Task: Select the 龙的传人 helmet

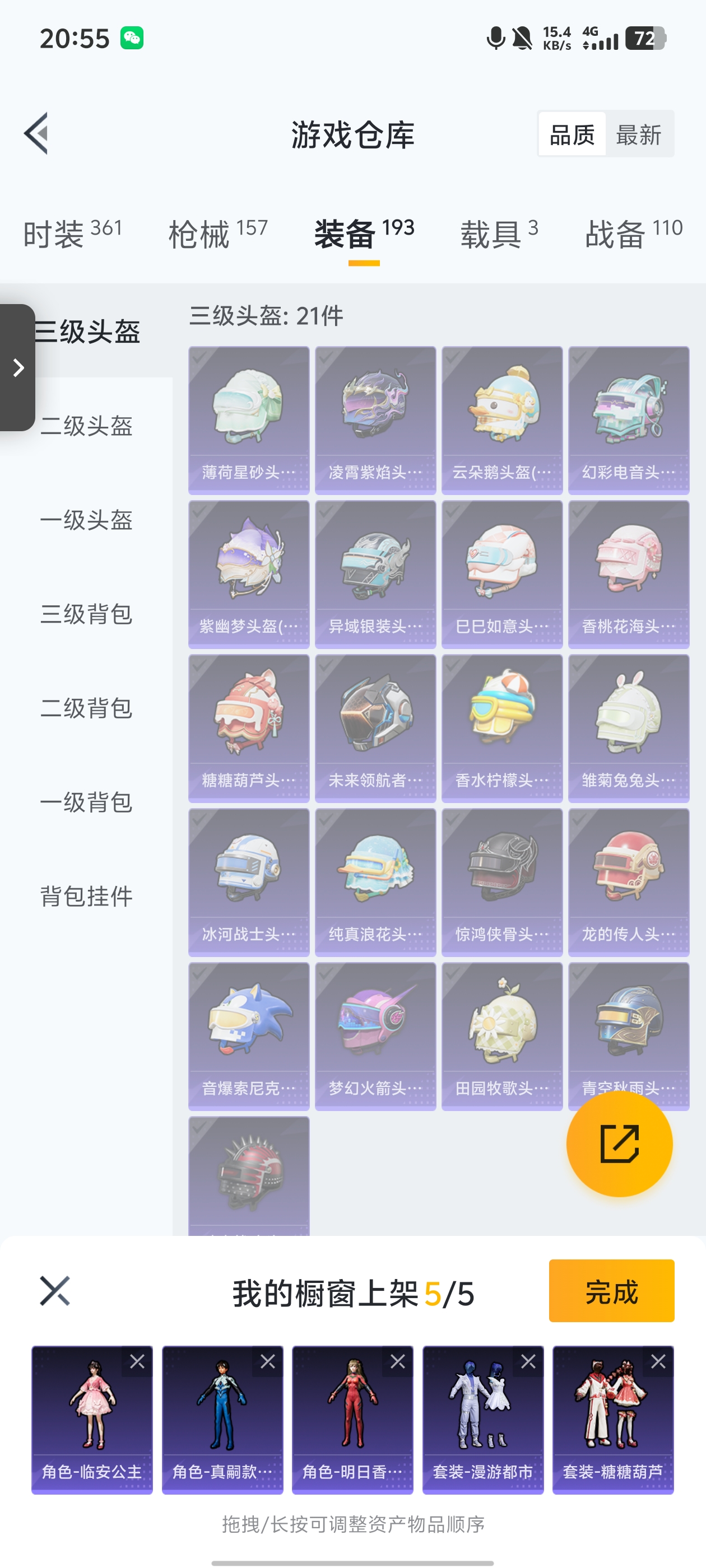Action: click(628, 881)
